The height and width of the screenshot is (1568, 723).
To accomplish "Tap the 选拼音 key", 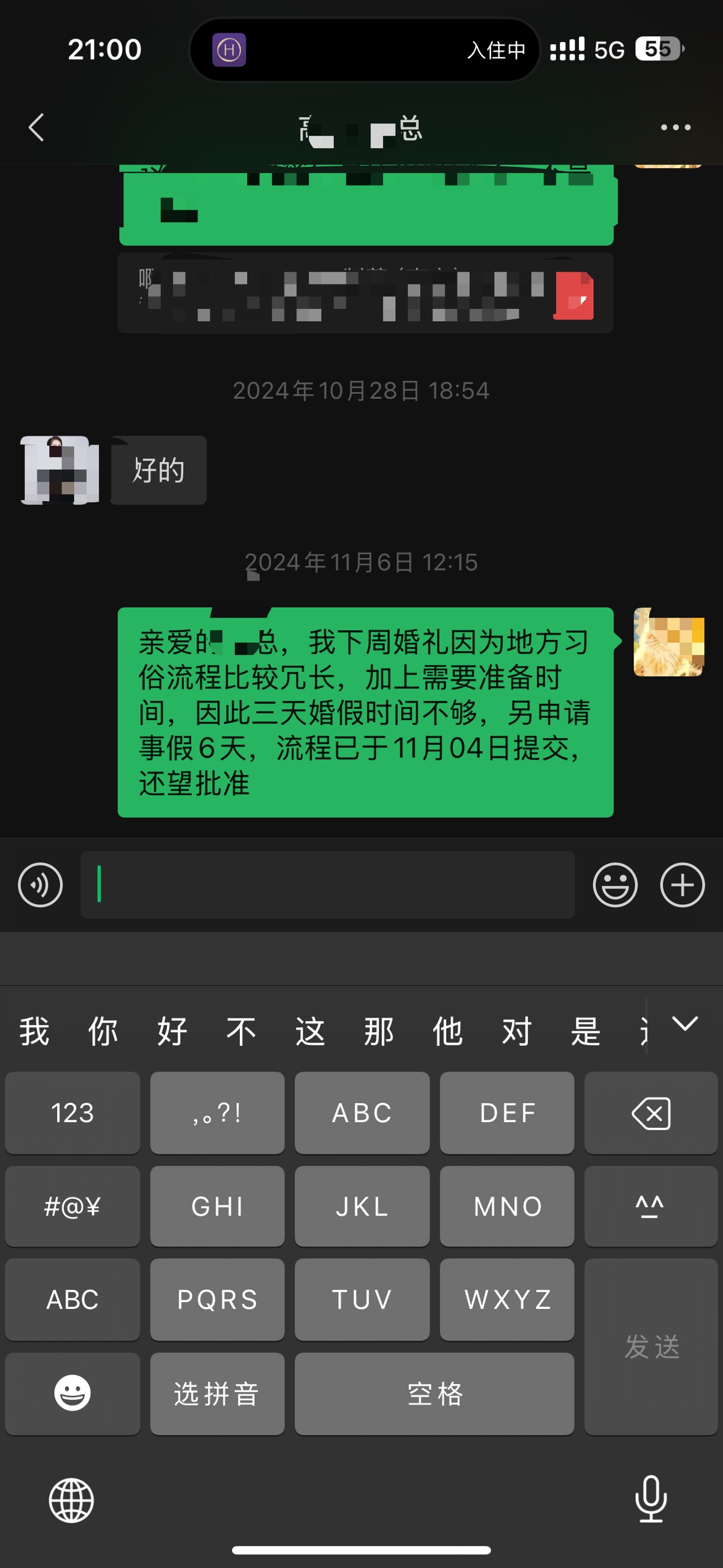I will click(217, 1394).
